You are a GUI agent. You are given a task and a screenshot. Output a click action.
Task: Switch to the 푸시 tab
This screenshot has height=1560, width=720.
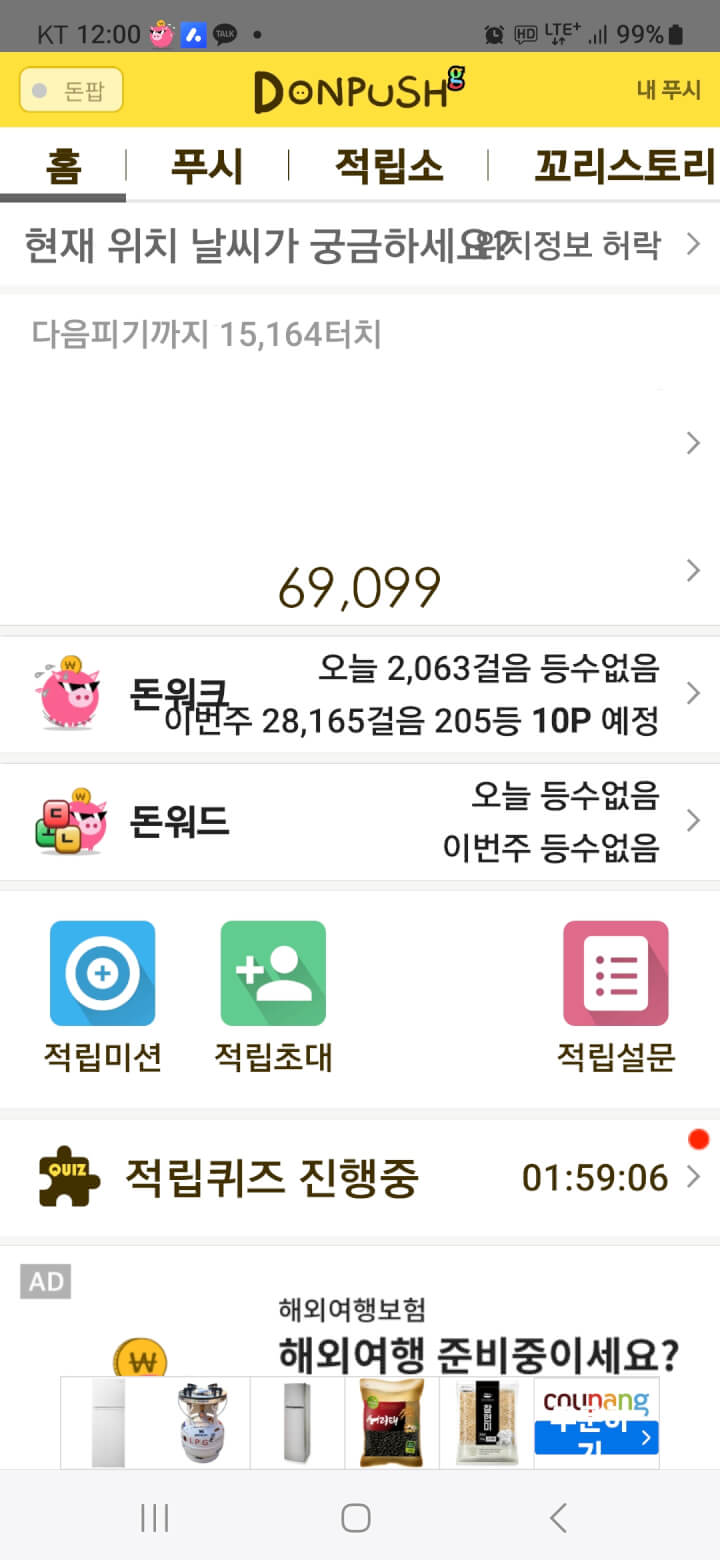pyautogui.click(x=206, y=166)
